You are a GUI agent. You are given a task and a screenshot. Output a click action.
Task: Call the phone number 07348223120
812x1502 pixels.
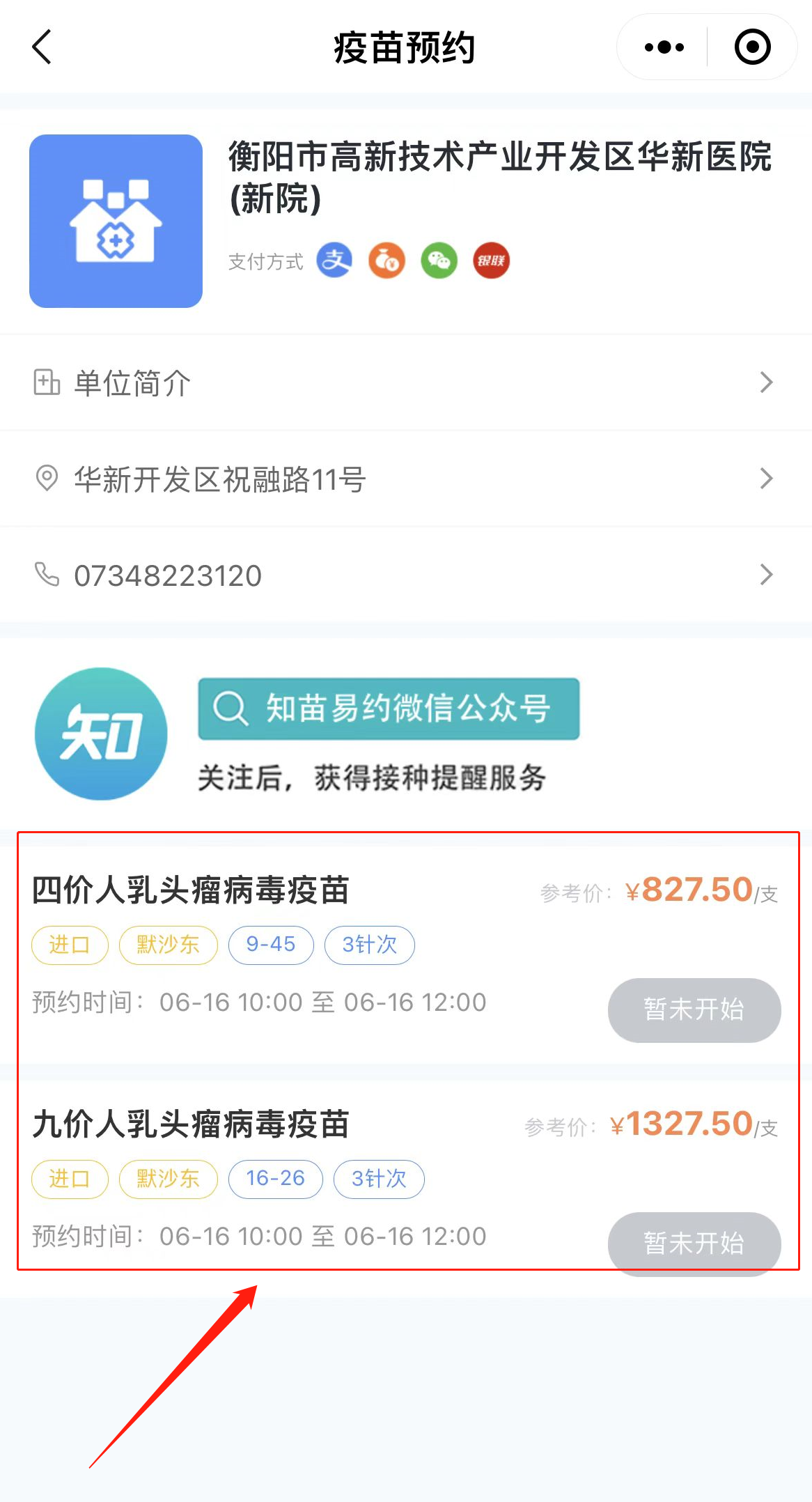[x=404, y=575]
